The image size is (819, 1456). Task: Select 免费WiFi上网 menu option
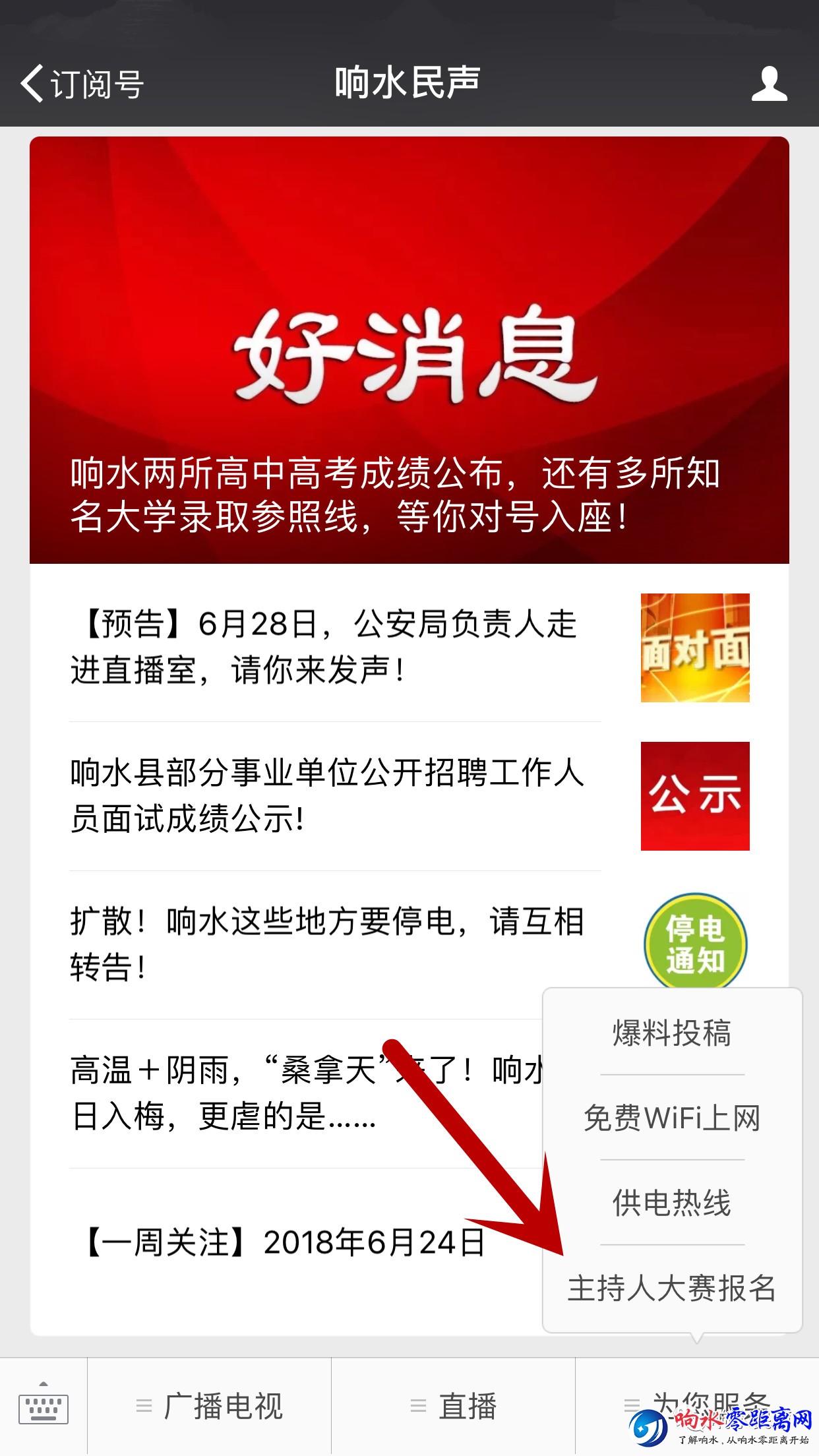point(672,1118)
